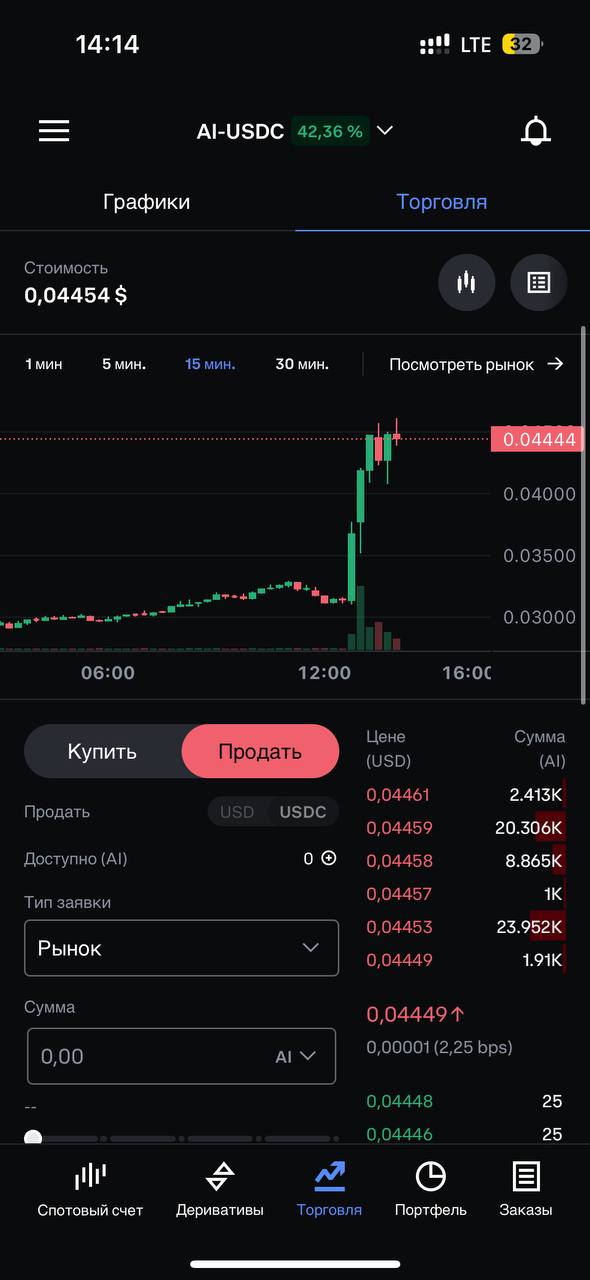Open the Портфель tab

click(431, 1189)
